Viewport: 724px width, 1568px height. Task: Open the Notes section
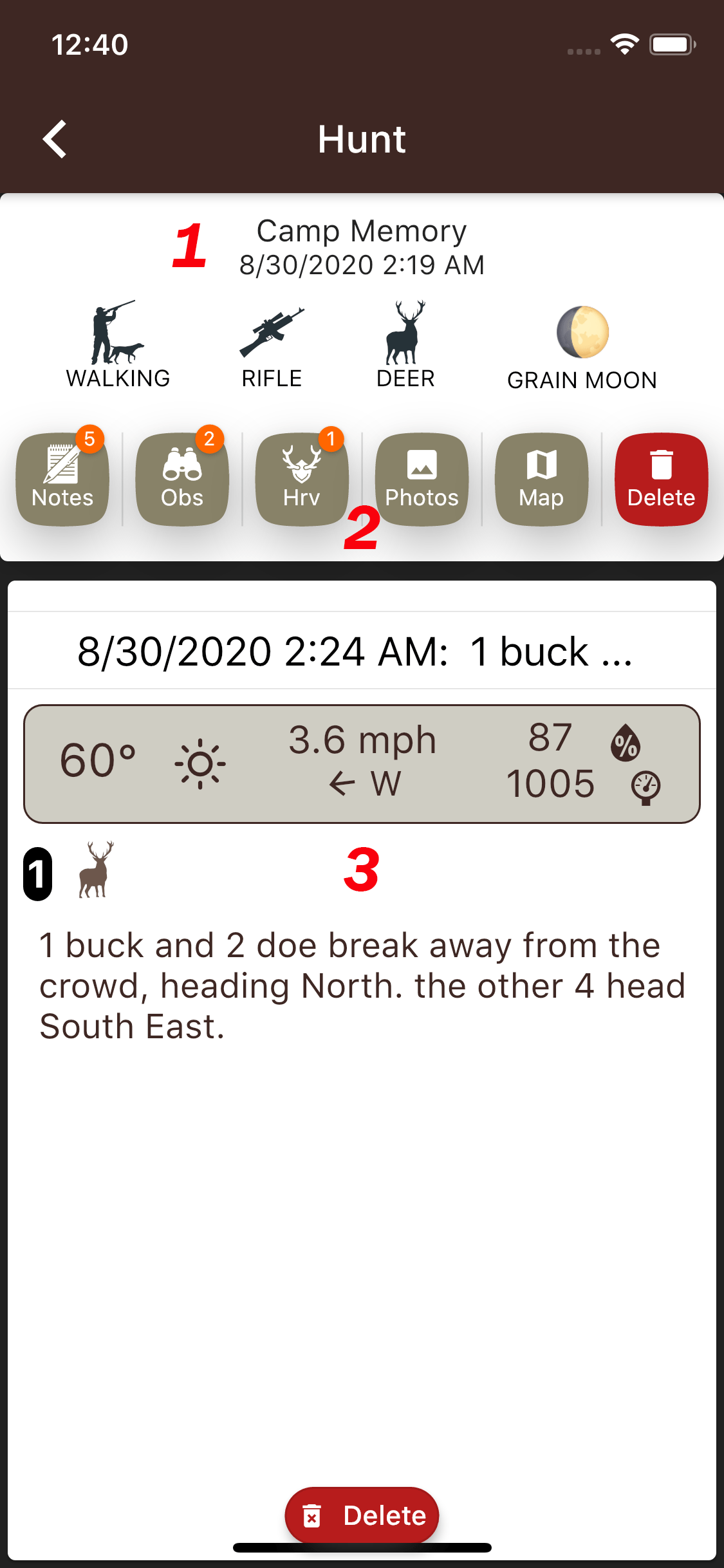coord(62,480)
